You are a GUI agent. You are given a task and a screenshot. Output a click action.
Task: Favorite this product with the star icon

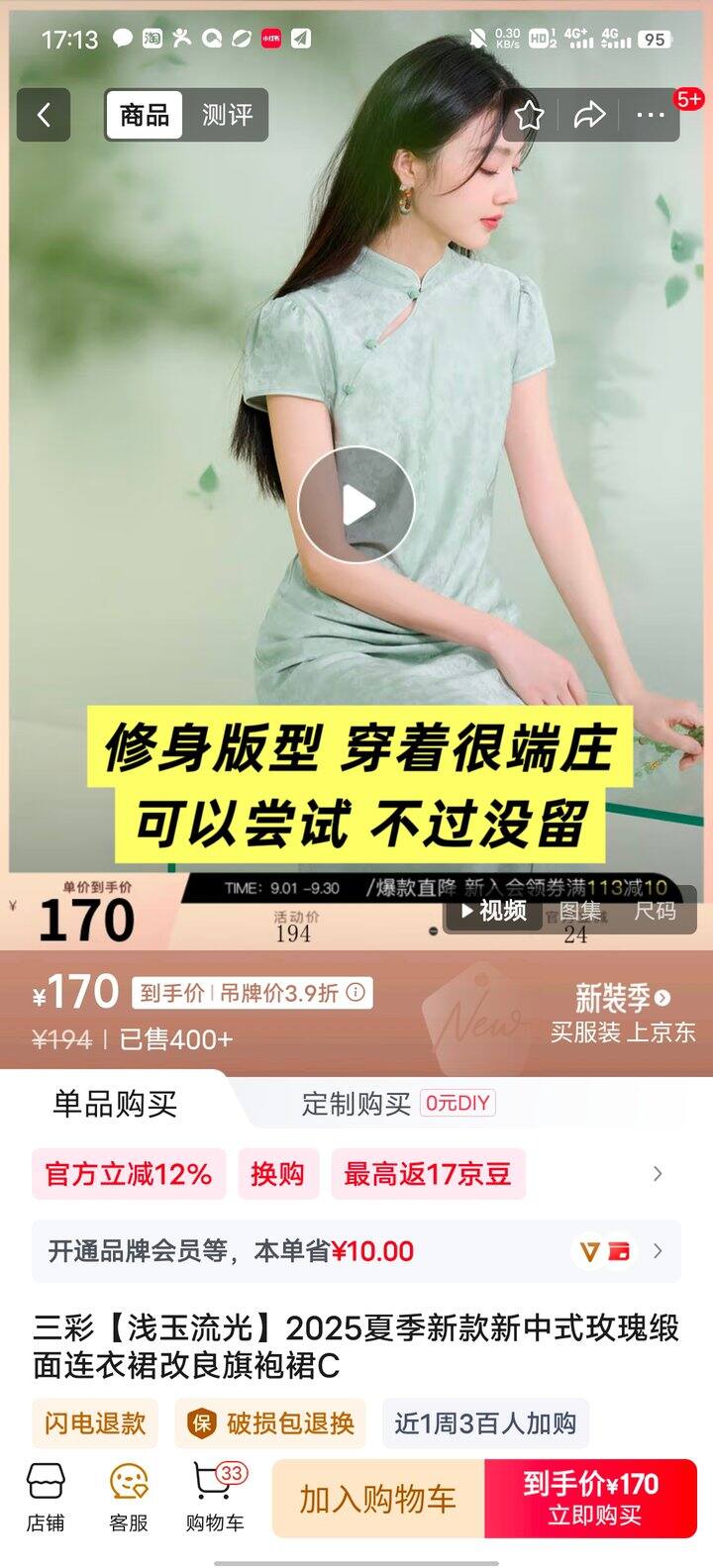coord(530,115)
